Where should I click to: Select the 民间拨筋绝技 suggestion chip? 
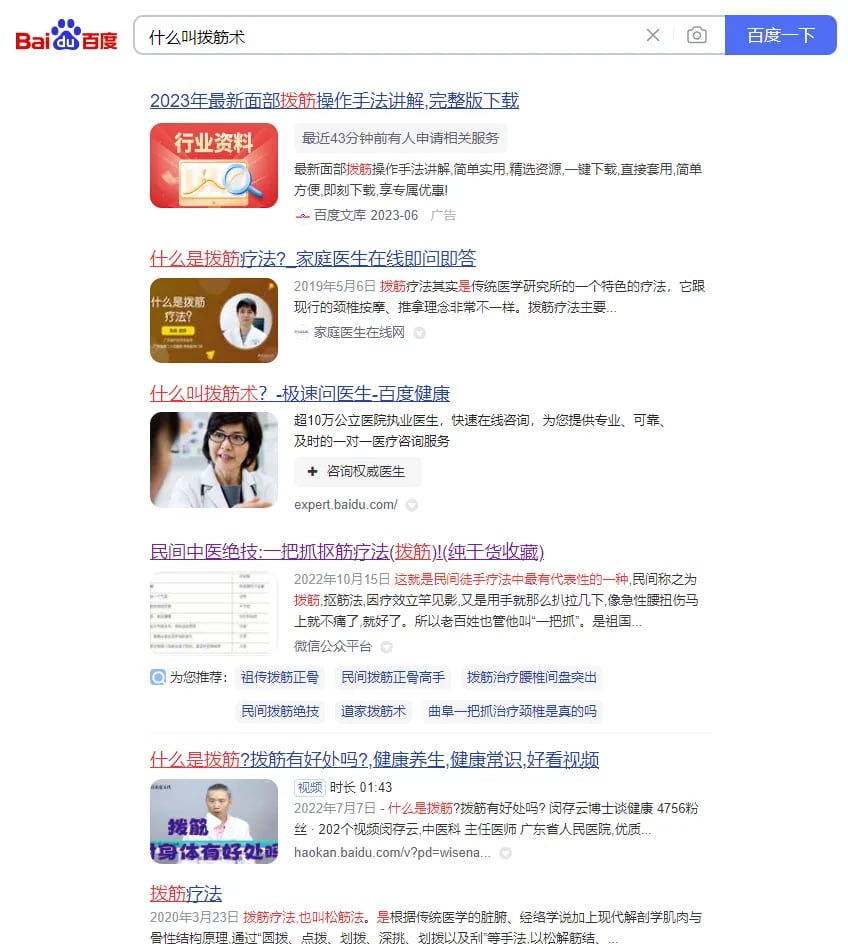[x=280, y=711]
